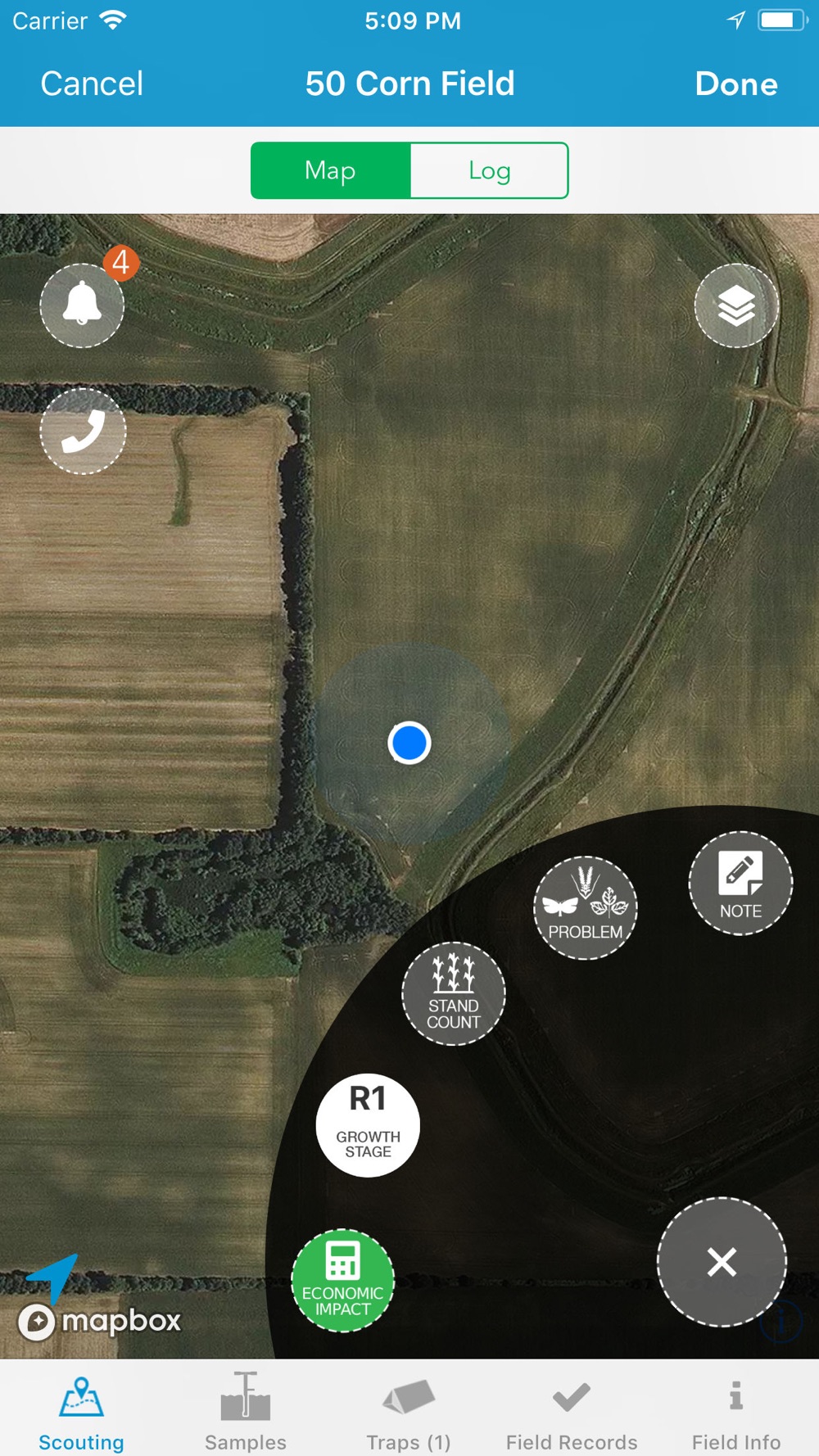
Task: Tap Done to finish scouting
Action: point(735,84)
